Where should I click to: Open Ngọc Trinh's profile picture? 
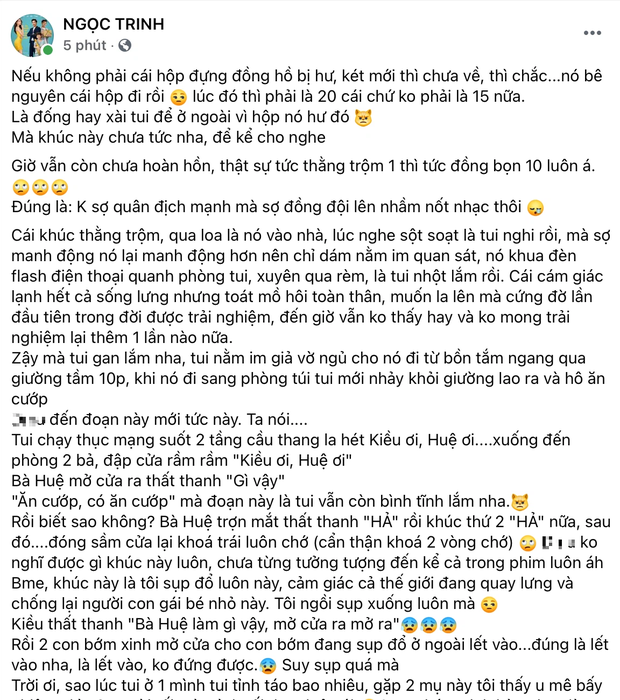31,35
